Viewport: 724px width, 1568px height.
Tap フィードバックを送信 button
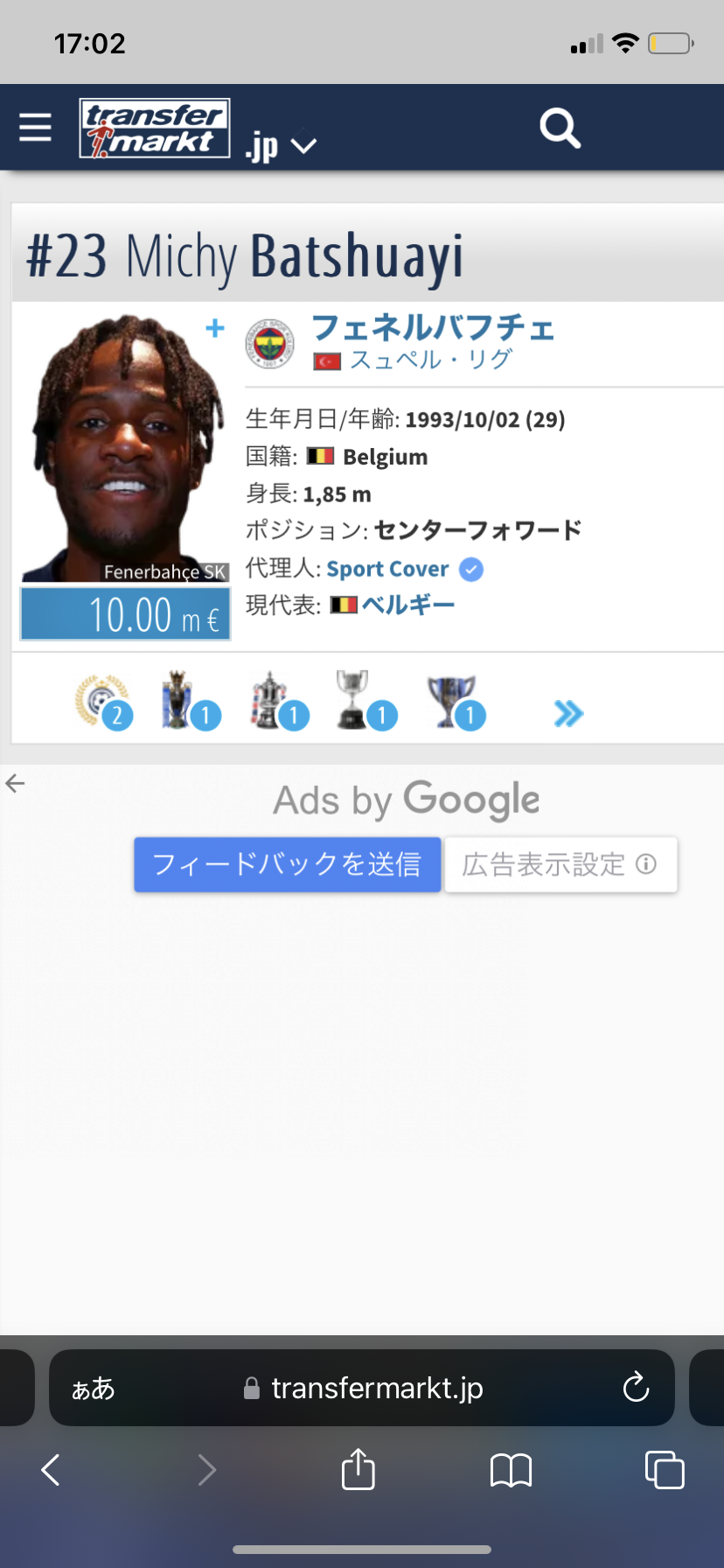pos(287,864)
